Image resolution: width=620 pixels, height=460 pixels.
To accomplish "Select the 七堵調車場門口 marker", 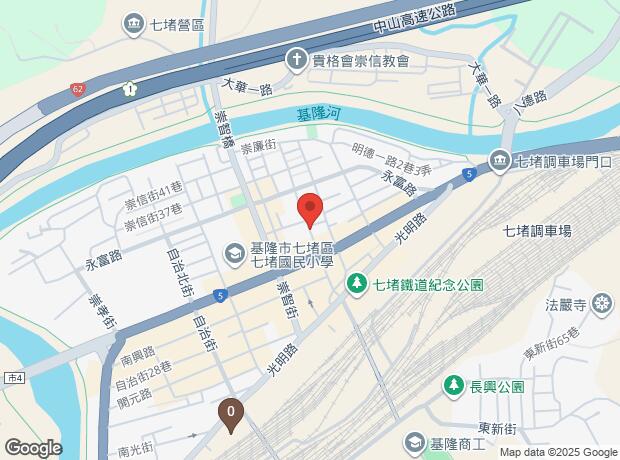I will tap(500, 161).
